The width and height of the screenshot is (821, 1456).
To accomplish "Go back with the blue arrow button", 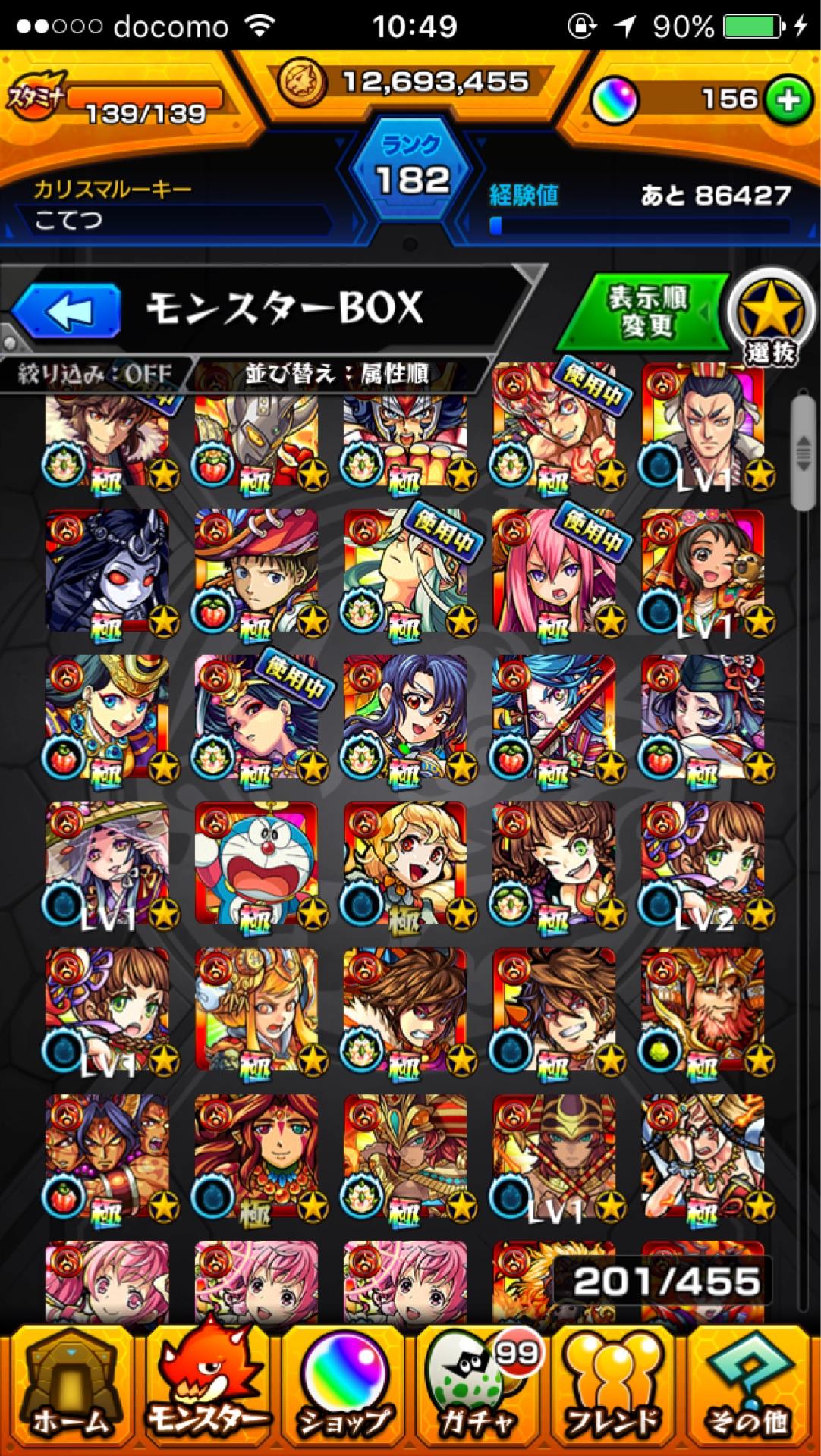I will coord(67,311).
